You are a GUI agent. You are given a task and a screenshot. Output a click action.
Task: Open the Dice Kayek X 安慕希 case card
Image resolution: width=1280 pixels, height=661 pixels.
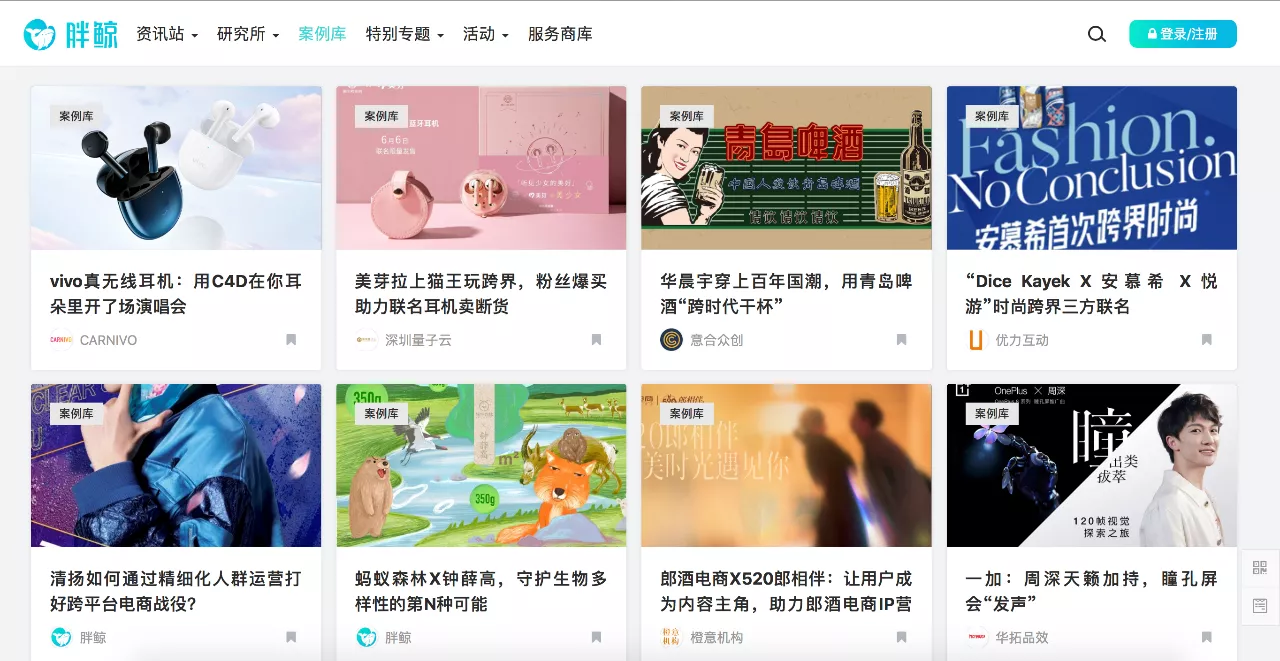click(x=1091, y=293)
